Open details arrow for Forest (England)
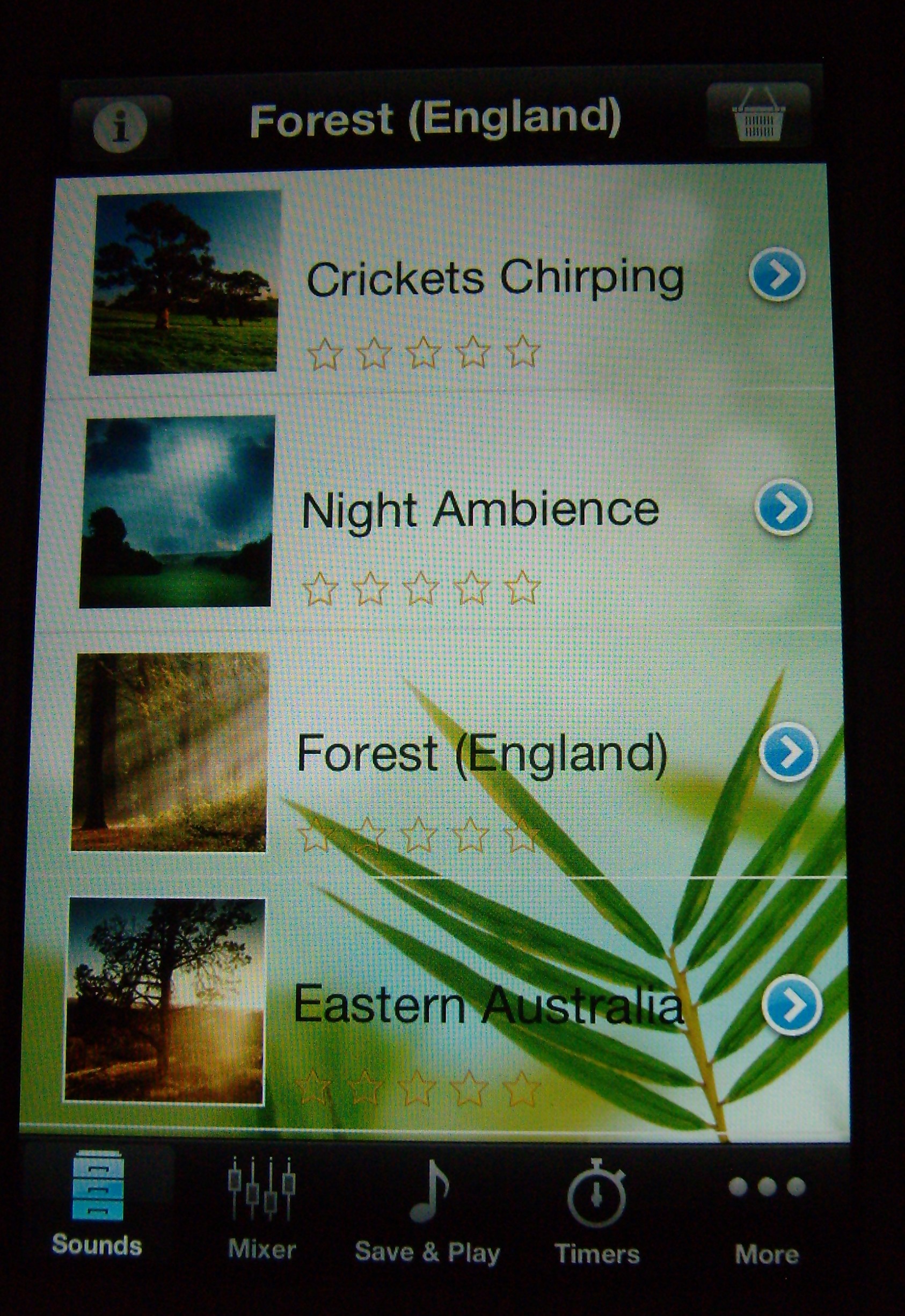905x1316 pixels. pyautogui.click(x=789, y=752)
